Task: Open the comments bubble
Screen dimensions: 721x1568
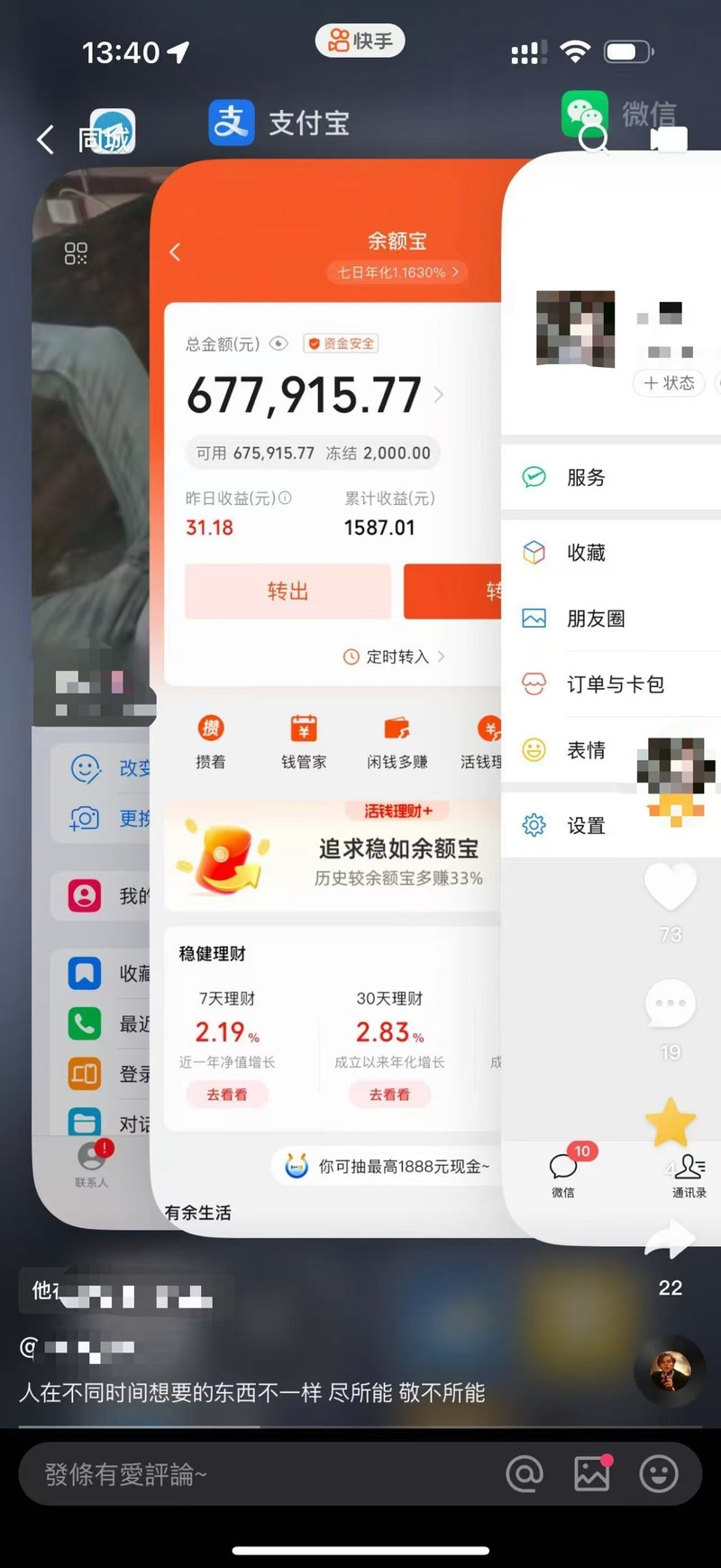Action: pyautogui.click(x=671, y=1004)
